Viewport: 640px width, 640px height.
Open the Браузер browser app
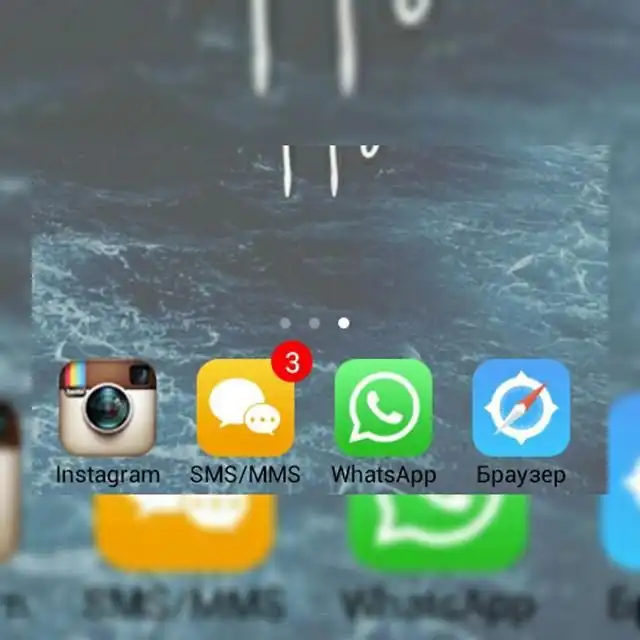[x=521, y=408]
